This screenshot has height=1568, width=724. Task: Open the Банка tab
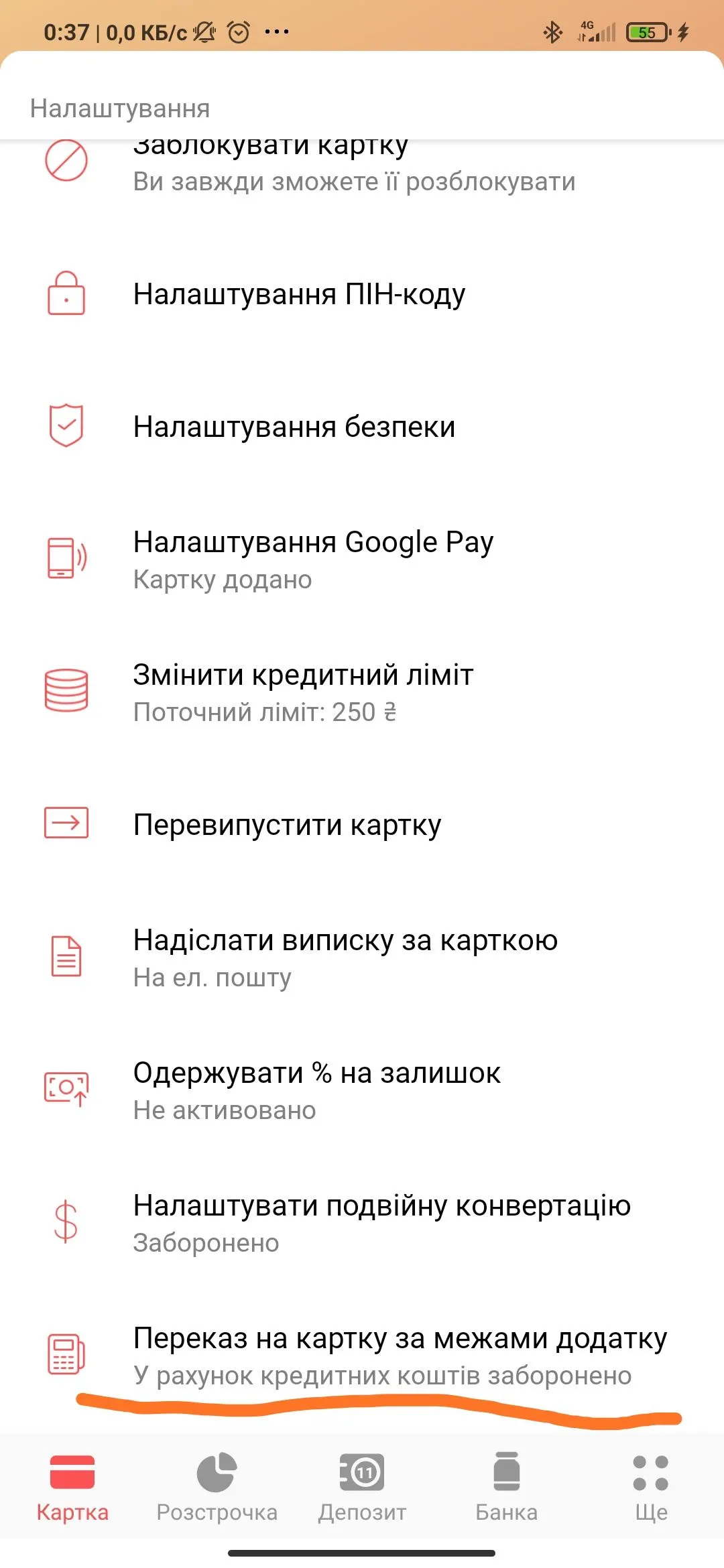507,1485
